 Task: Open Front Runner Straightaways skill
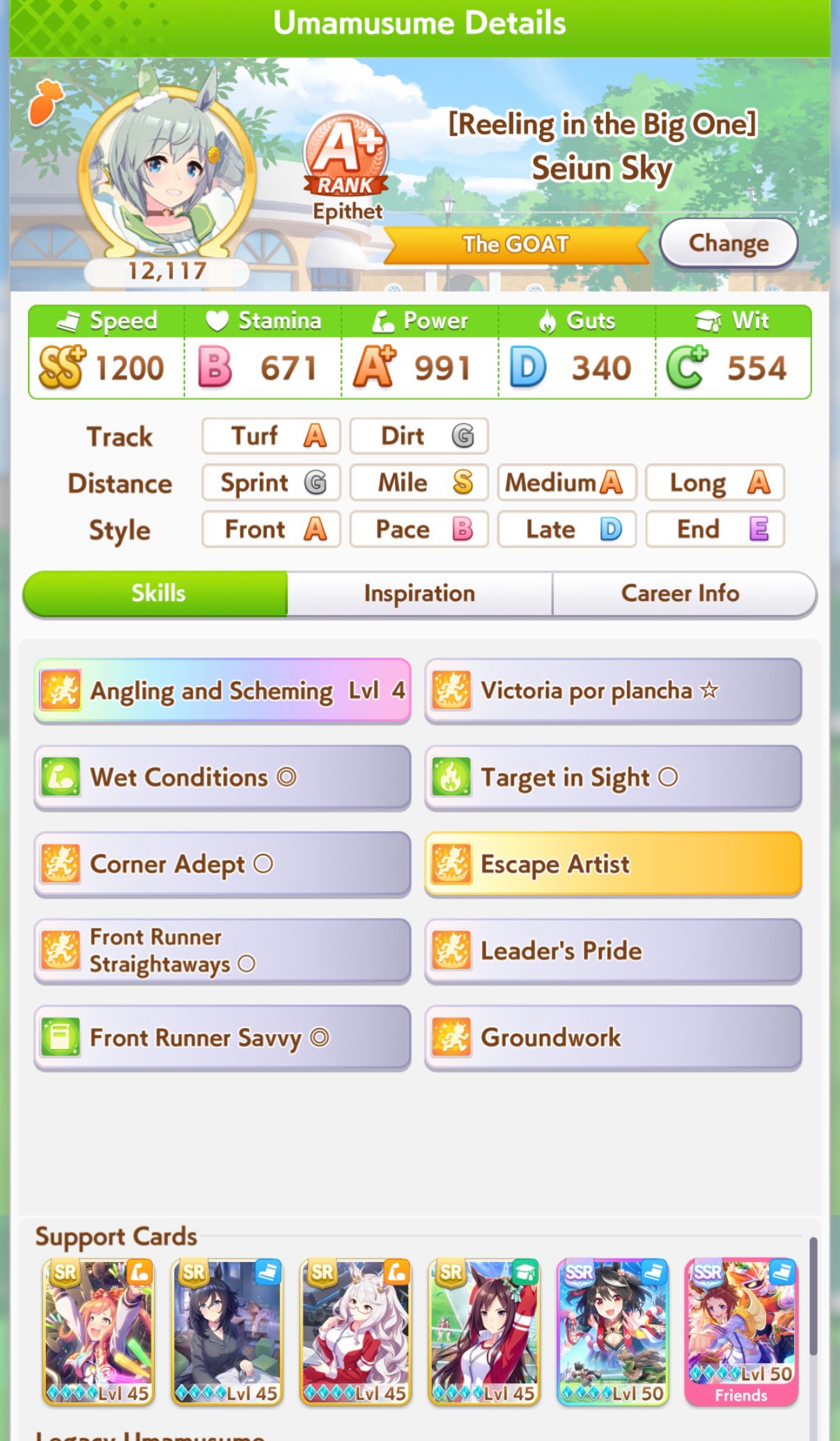click(x=222, y=951)
